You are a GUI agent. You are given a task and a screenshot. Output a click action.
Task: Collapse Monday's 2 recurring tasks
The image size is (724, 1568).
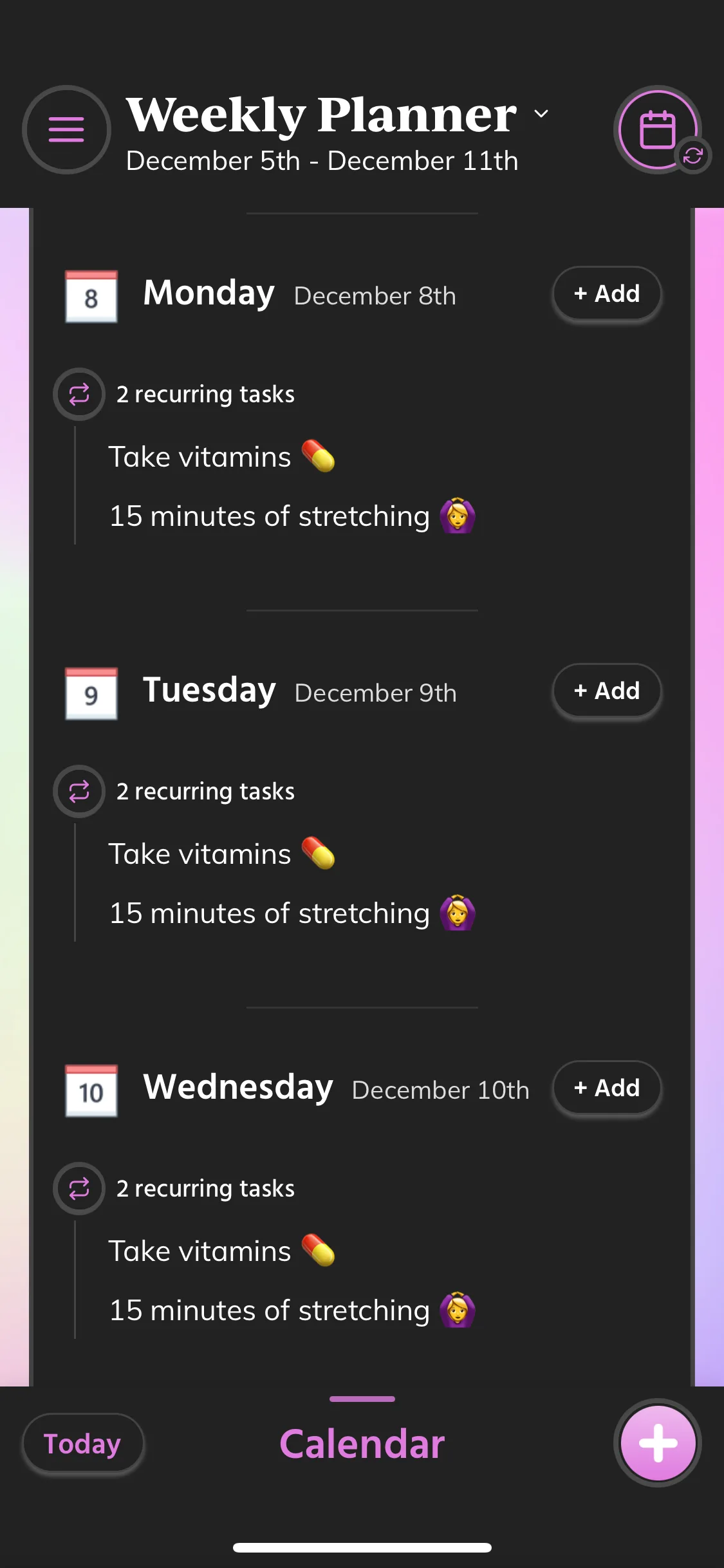79,394
